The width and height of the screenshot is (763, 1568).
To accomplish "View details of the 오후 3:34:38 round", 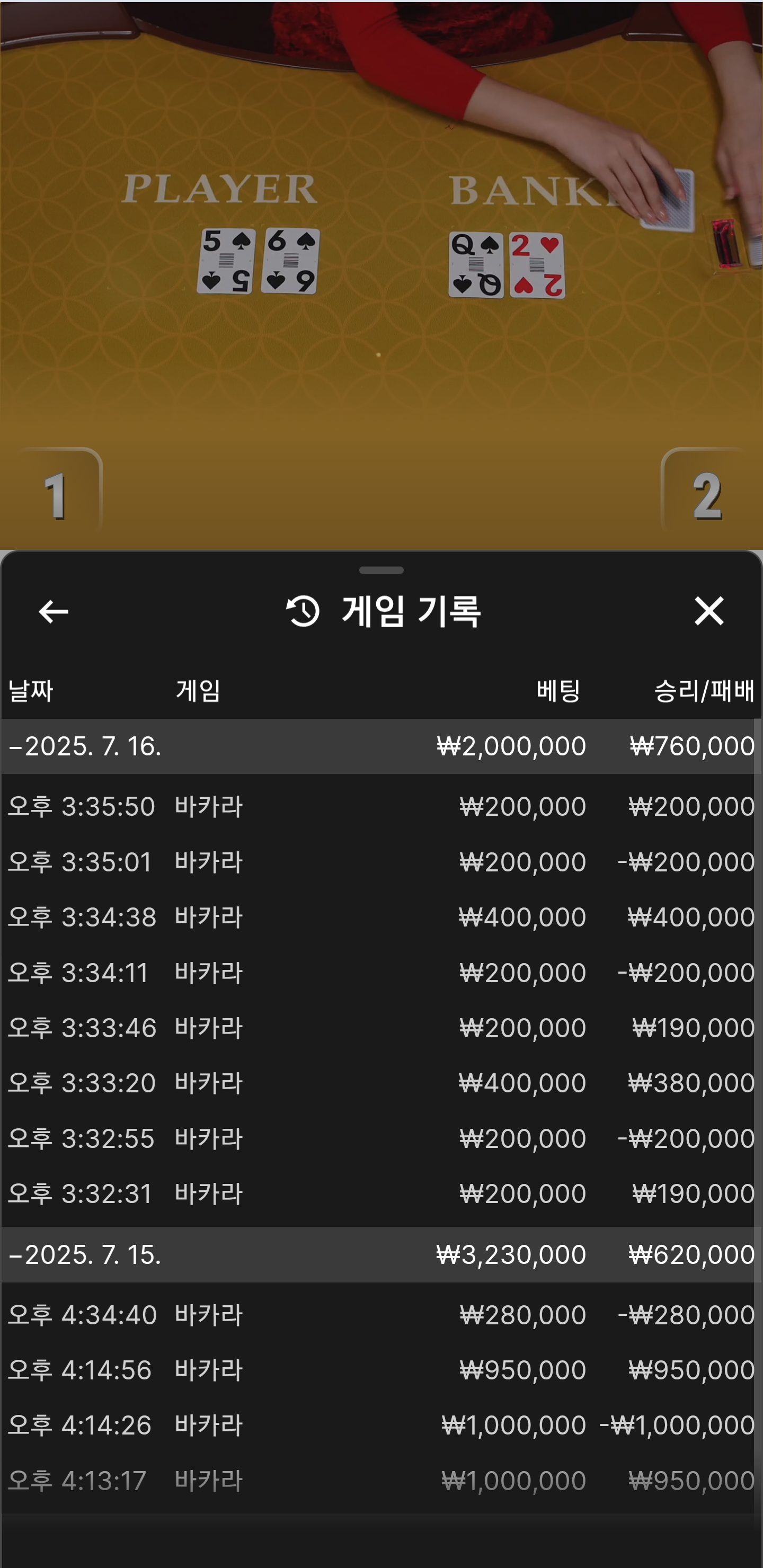I will [381, 917].
